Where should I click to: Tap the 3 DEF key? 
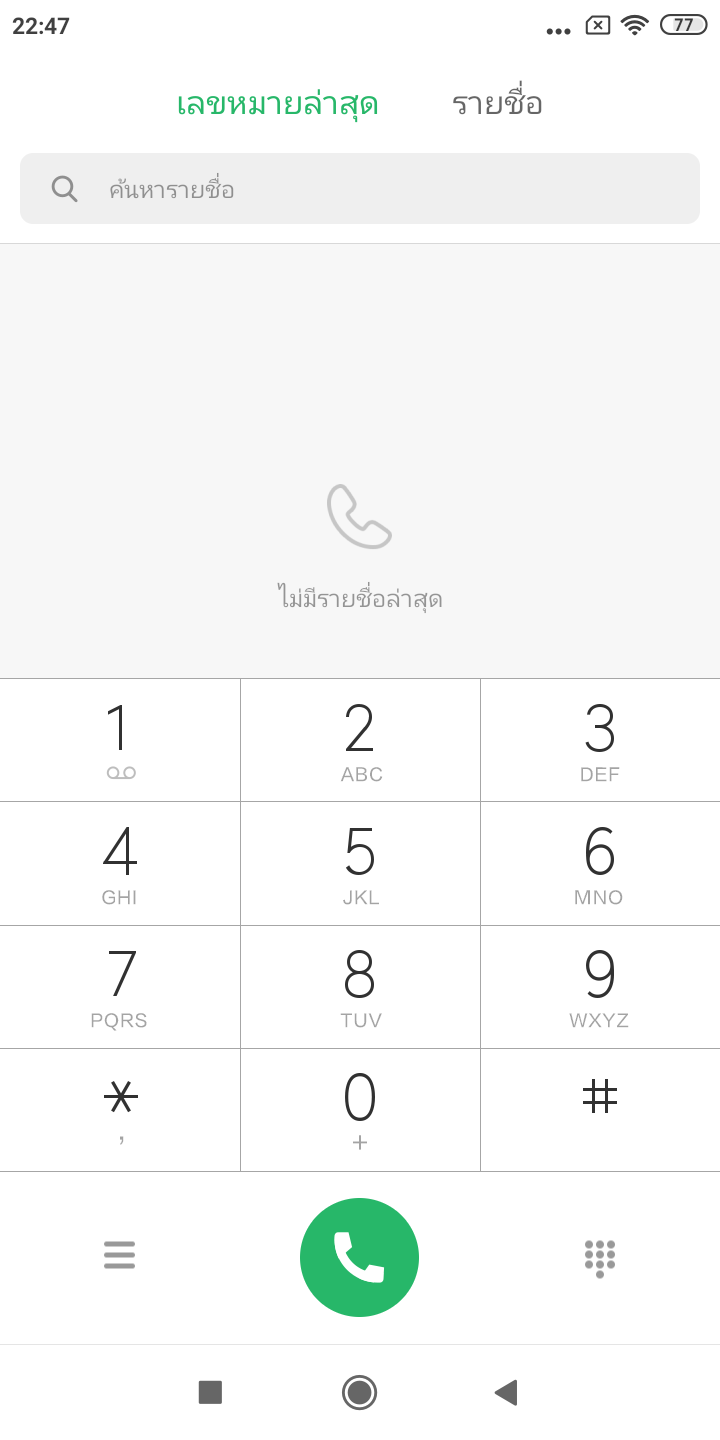600,740
